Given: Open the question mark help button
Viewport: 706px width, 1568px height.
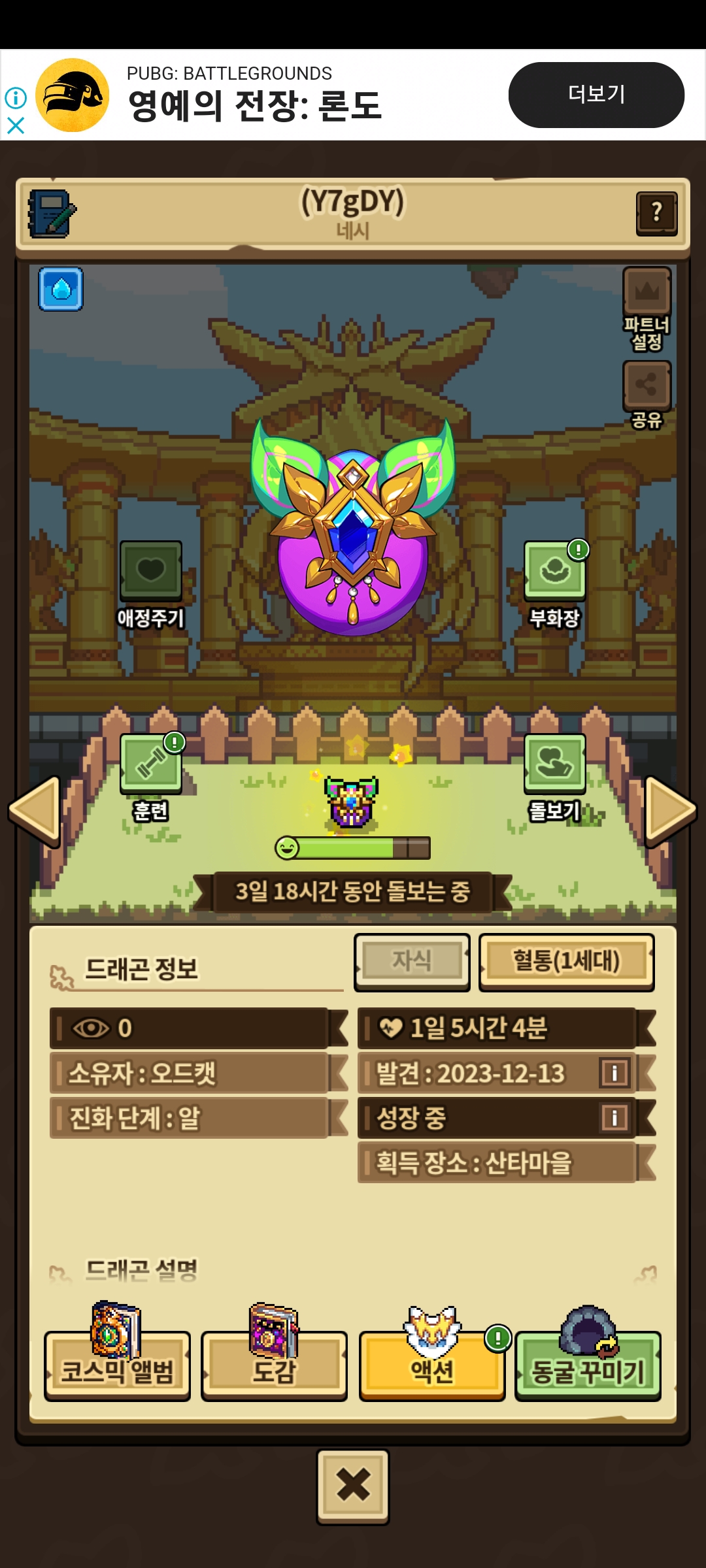Looking at the screenshot, I should [x=656, y=213].
